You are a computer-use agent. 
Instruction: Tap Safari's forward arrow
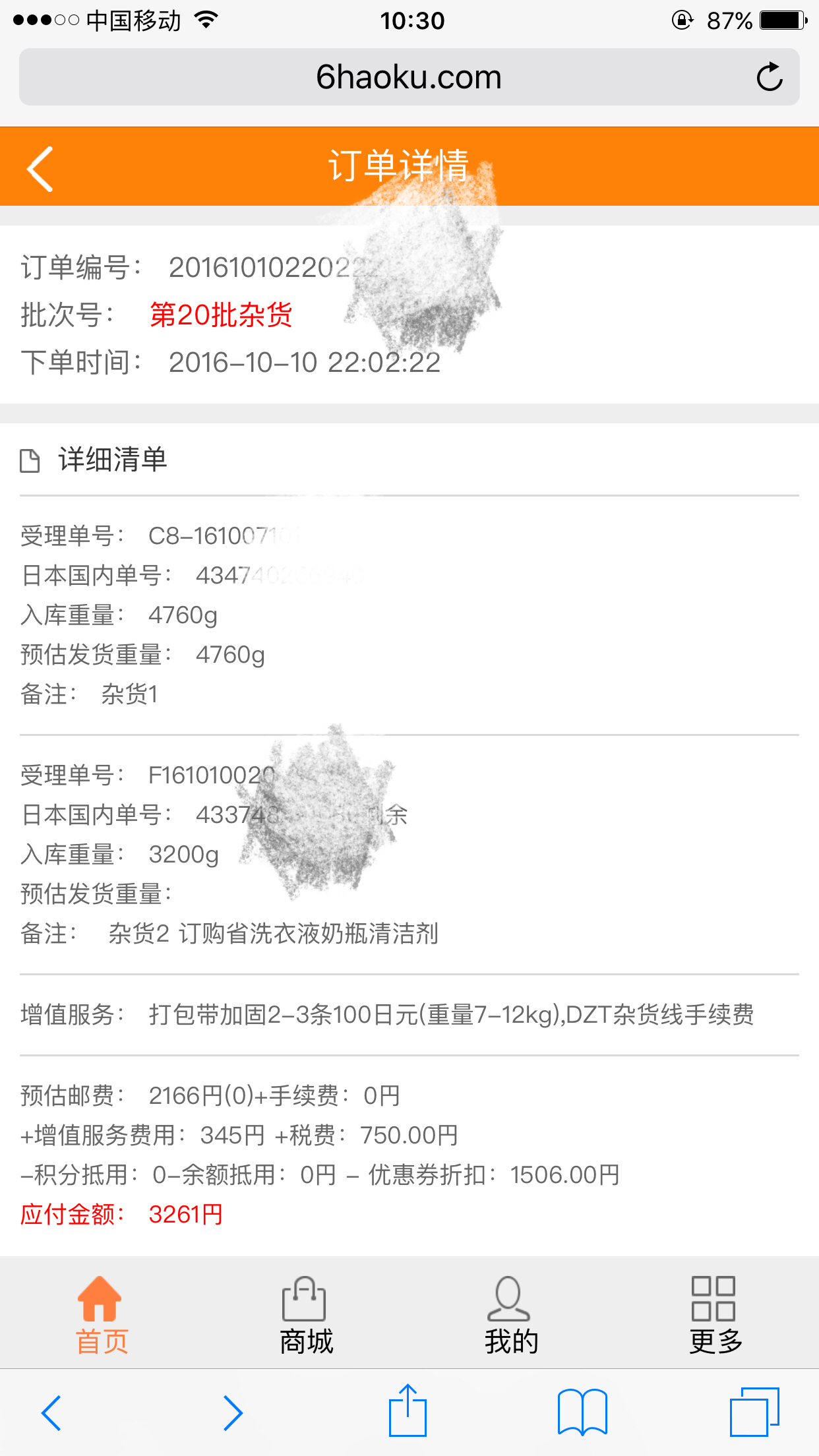pyautogui.click(x=232, y=1412)
